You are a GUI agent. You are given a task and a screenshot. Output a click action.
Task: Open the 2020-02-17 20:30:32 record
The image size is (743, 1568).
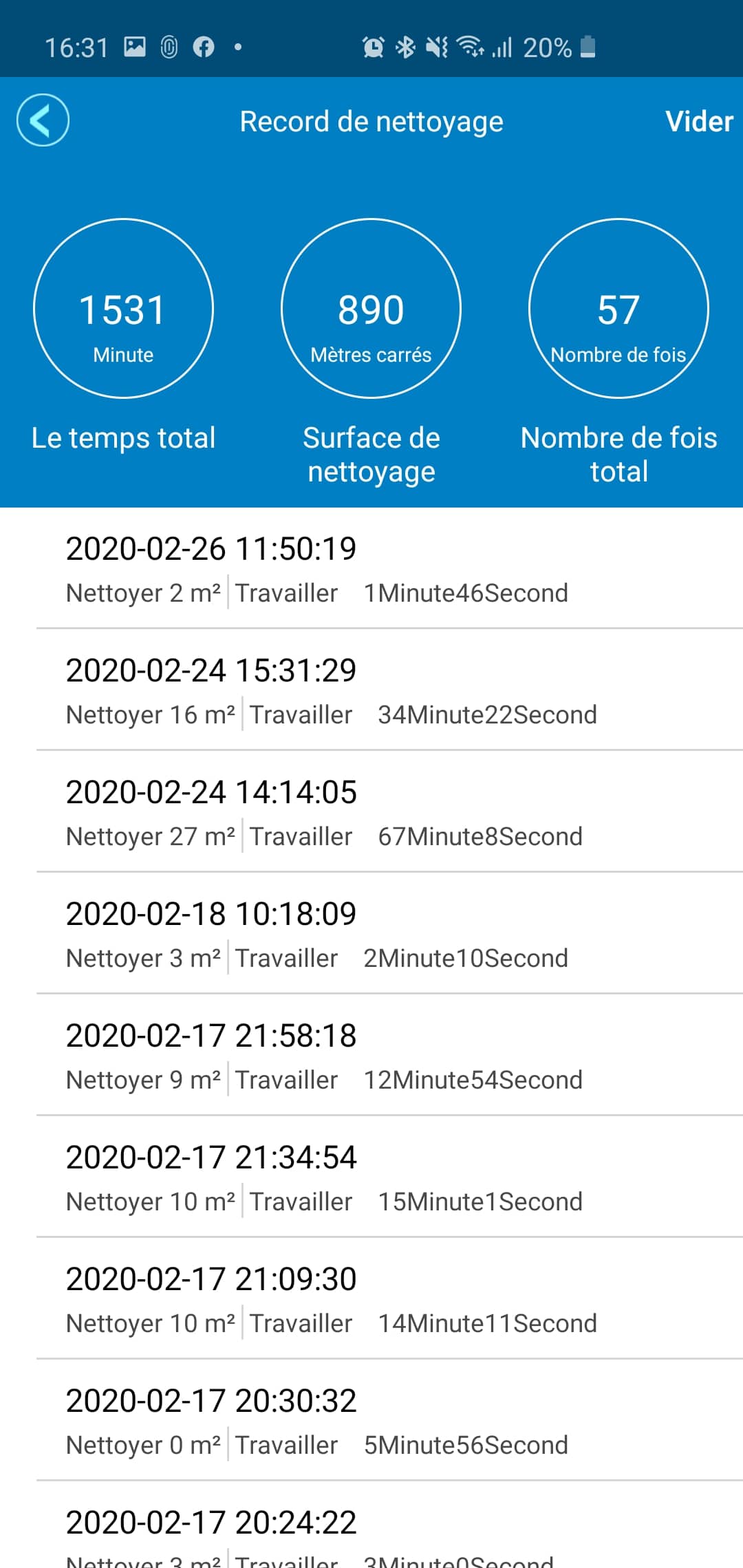click(x=371, y=1420)
